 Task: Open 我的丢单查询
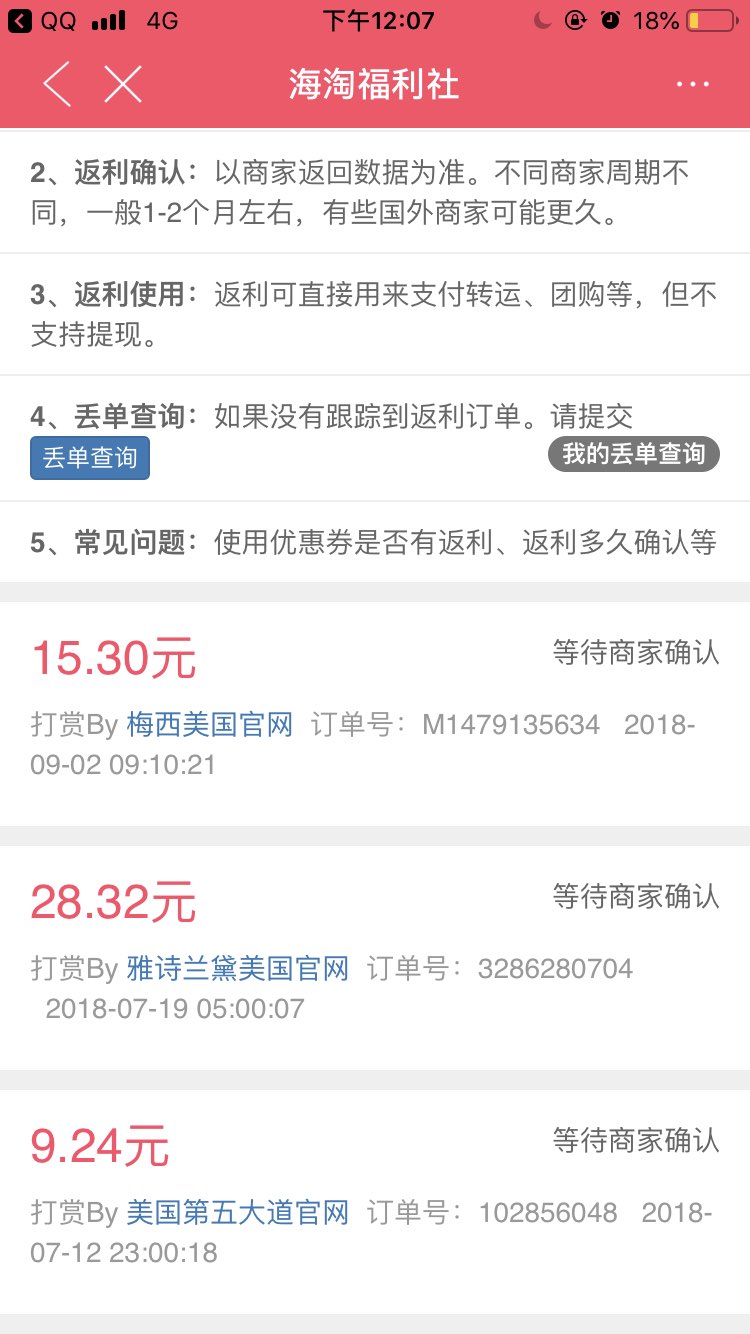point(633,454)
